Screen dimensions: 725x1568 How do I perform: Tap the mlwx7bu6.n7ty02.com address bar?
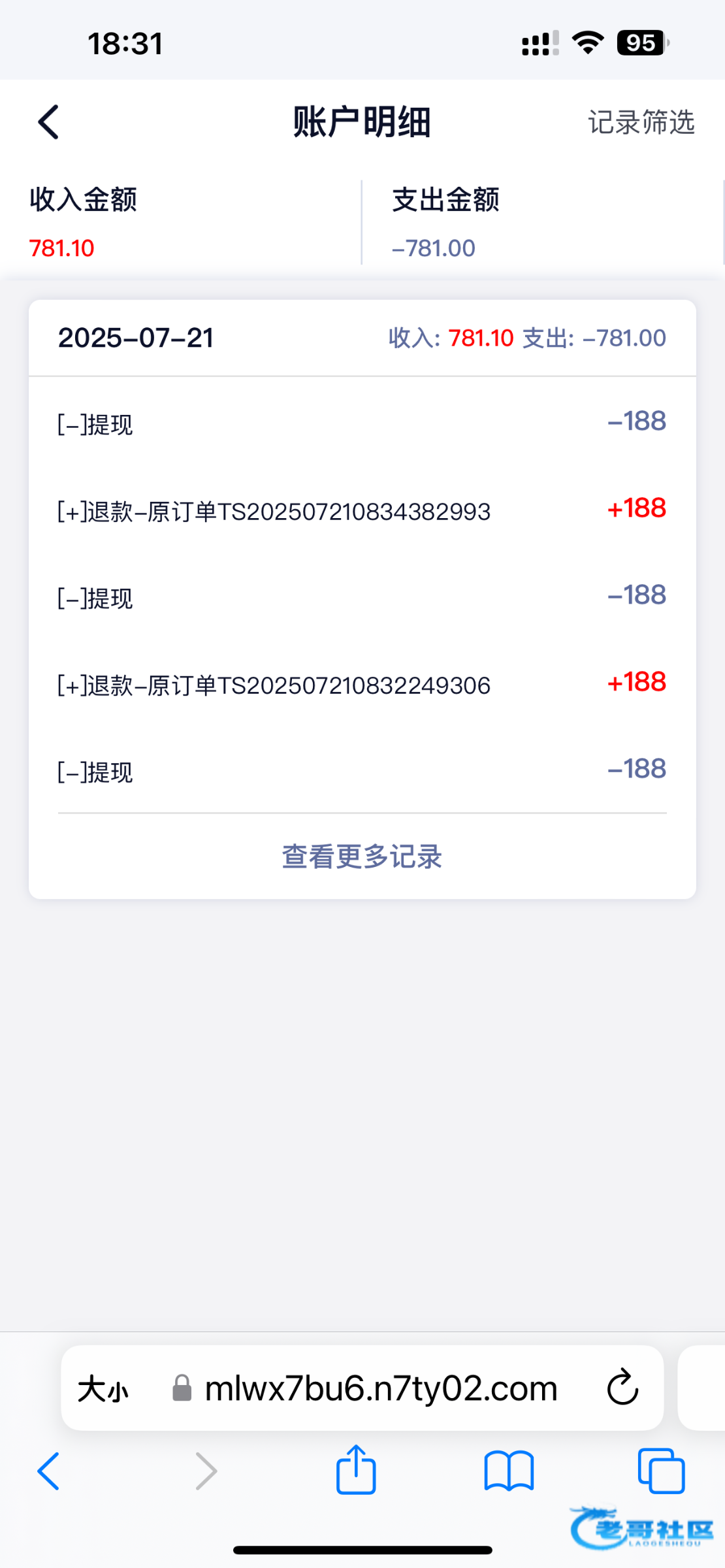[380, 1388]
